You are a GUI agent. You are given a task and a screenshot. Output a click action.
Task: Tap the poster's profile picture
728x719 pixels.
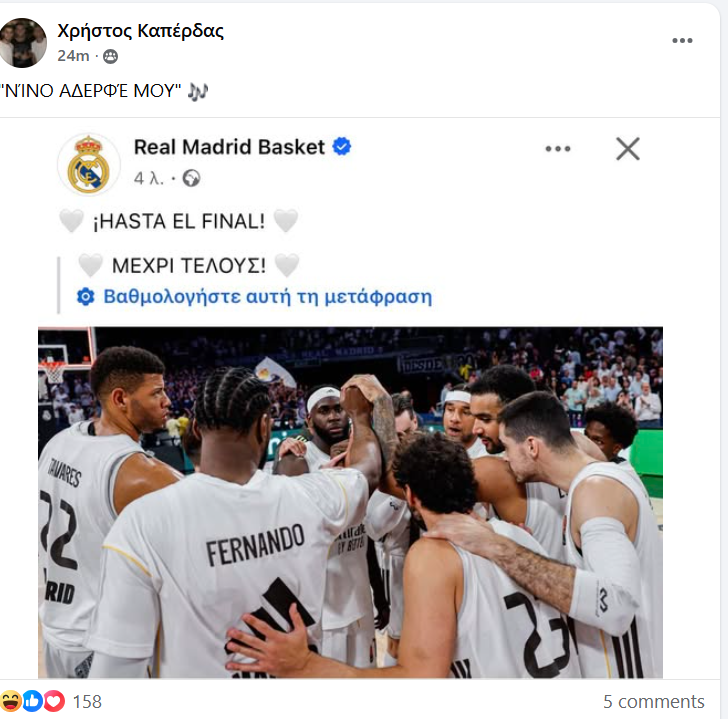(x=22, y=43)
